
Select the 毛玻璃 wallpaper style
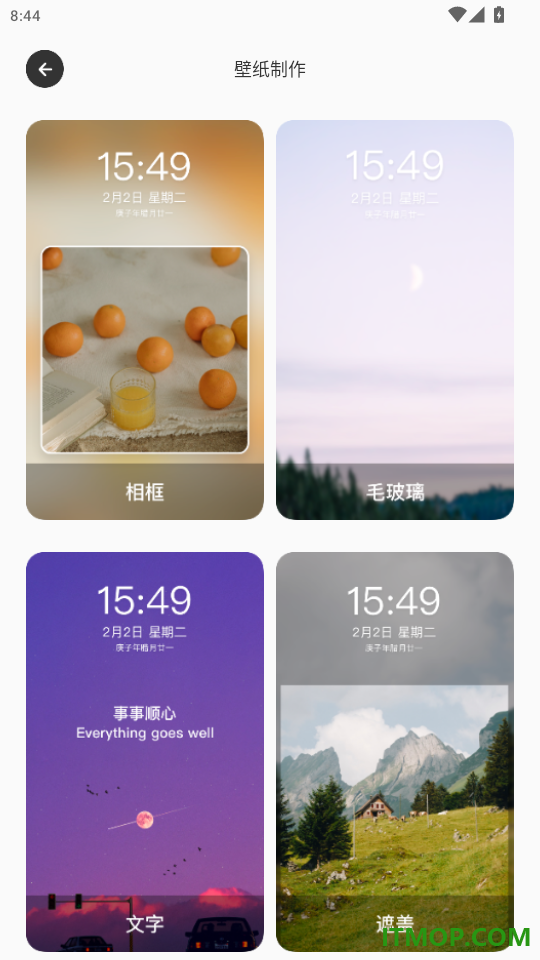[x=395, y=320]
